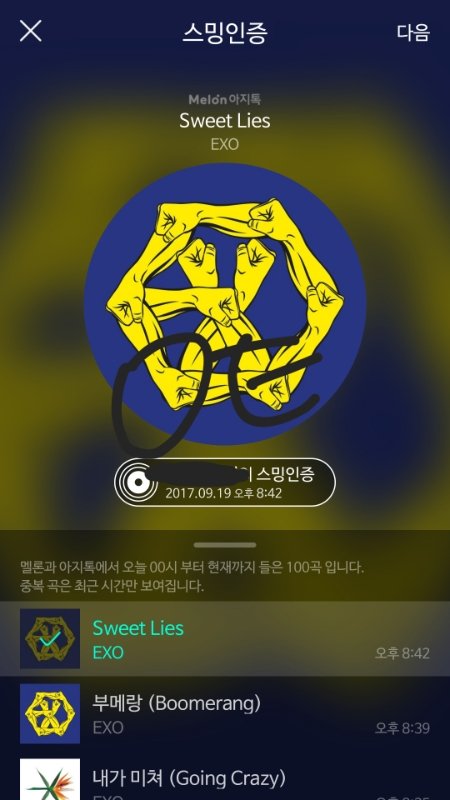Tap the song list handle bar

coord(225,545)
